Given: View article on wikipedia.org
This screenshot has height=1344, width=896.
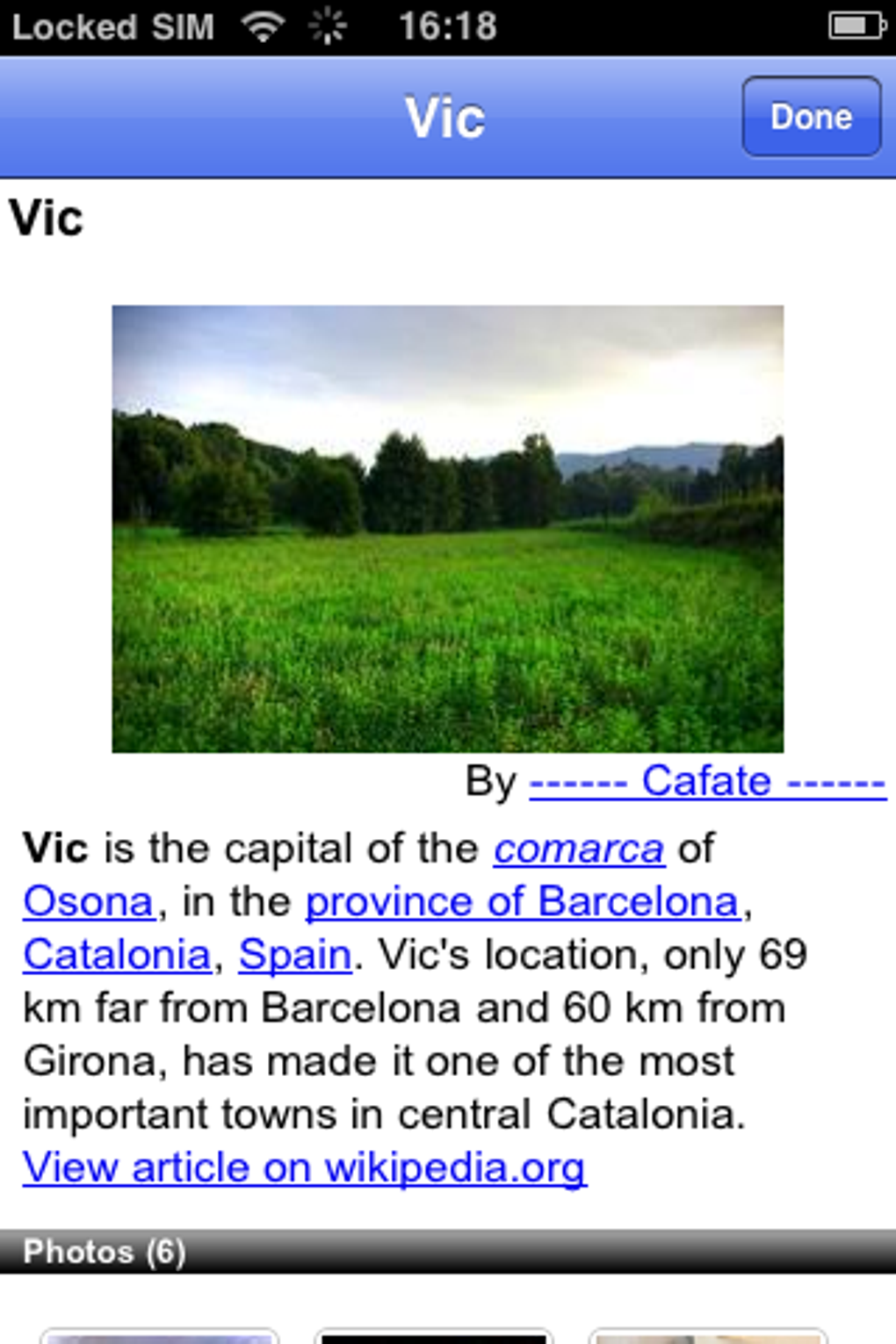Looking at the screenshot, I should tap(304, 1167).
